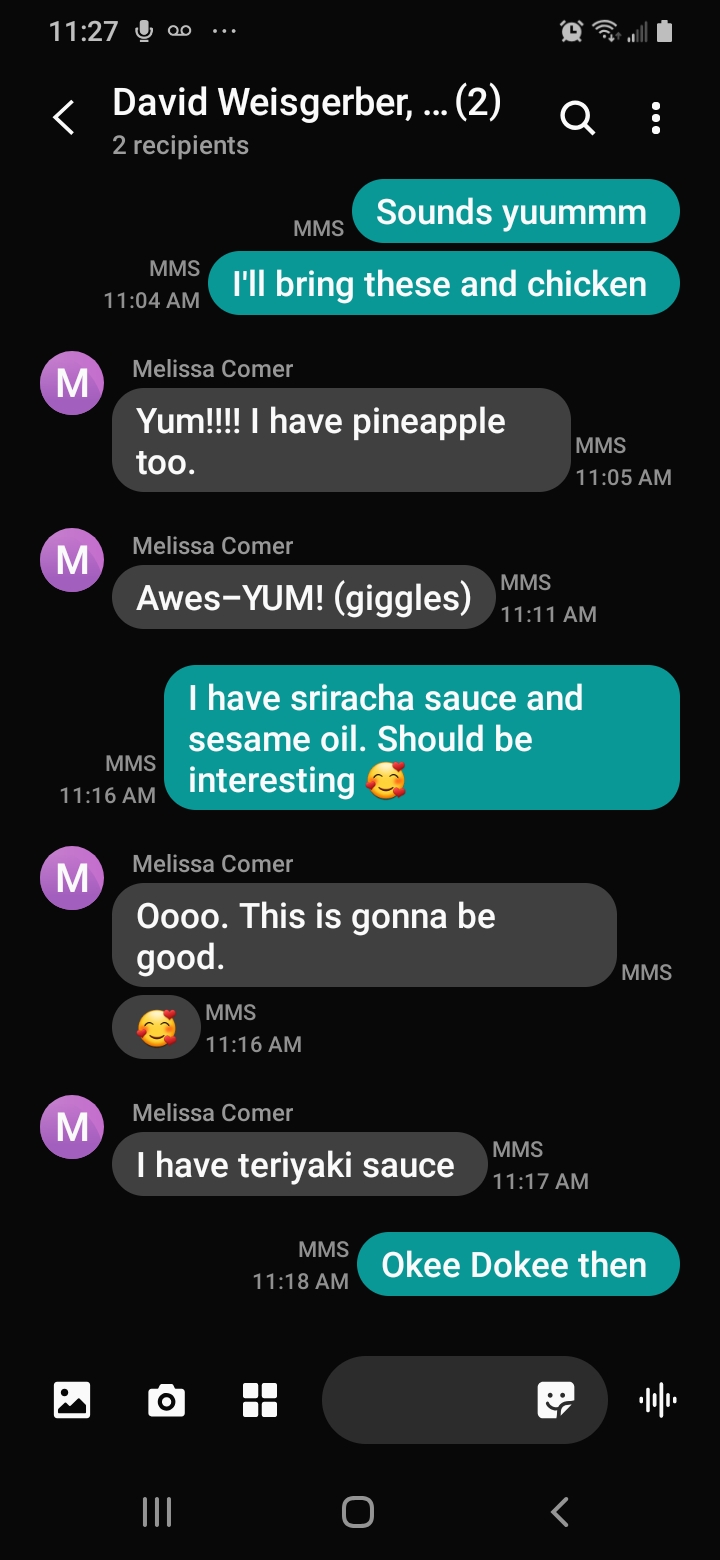Open the sticker picker in message box
Image resolution: width=720 pixels, height=1560 pixels.
(x=556, y=1400)
